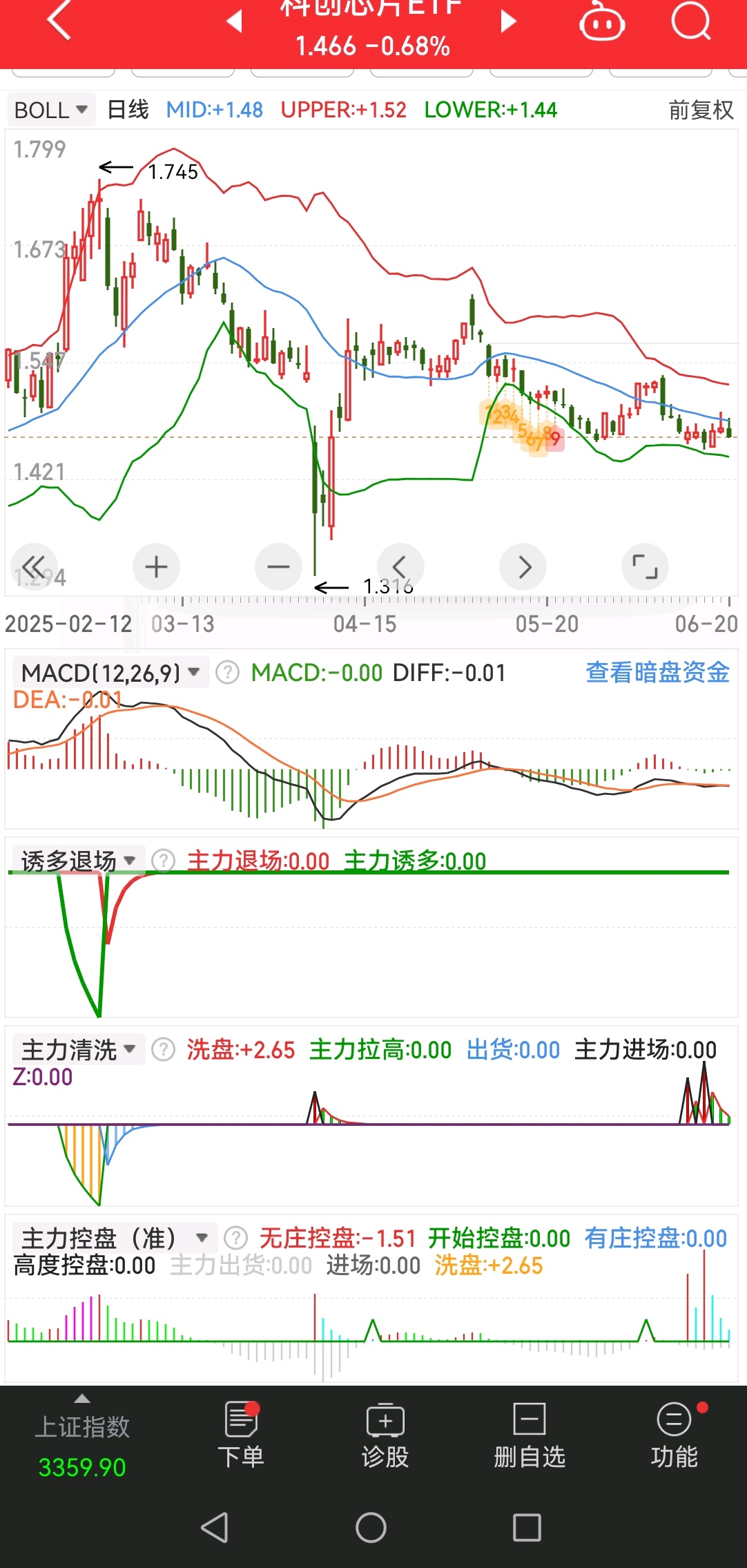The image size is (747, 1568).
Task: Zoom out the candlestick chart
Action: pyautogui.click(x=278, y=567)
